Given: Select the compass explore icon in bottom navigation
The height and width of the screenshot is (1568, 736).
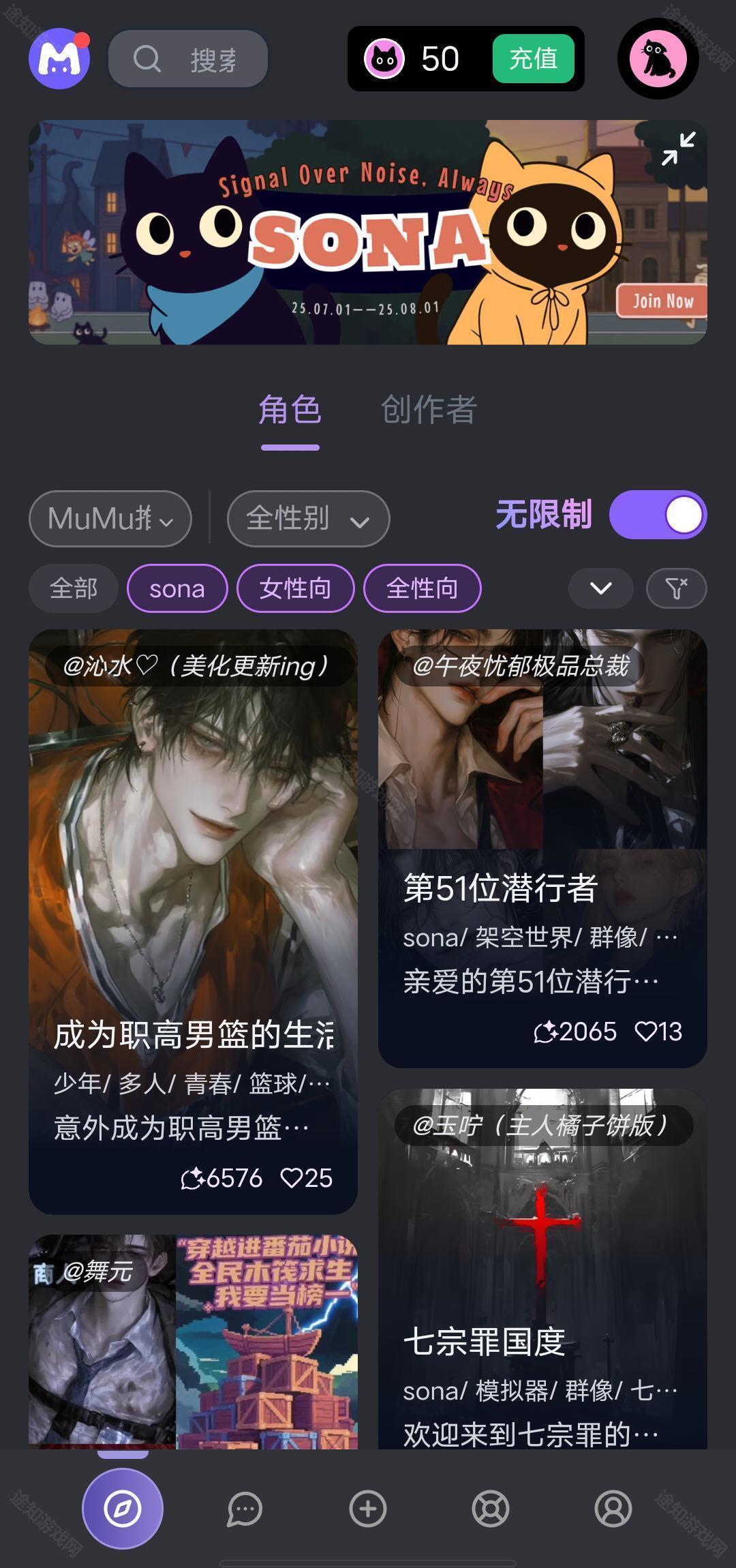Looking at the screenshot, I should (x=123, y=1509).
